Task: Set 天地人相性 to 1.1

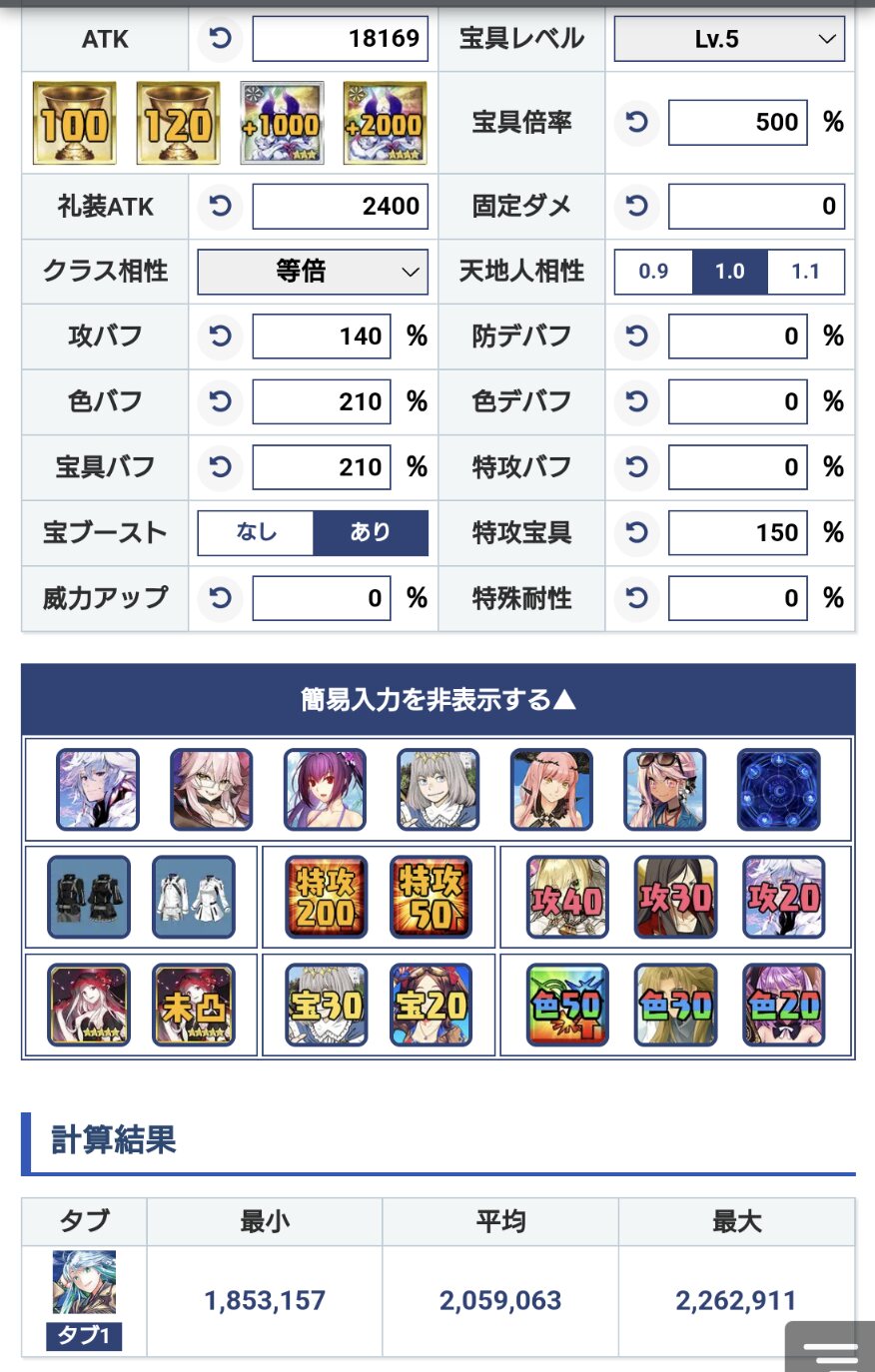Action: pyautogui.click(x=806, y=272)
